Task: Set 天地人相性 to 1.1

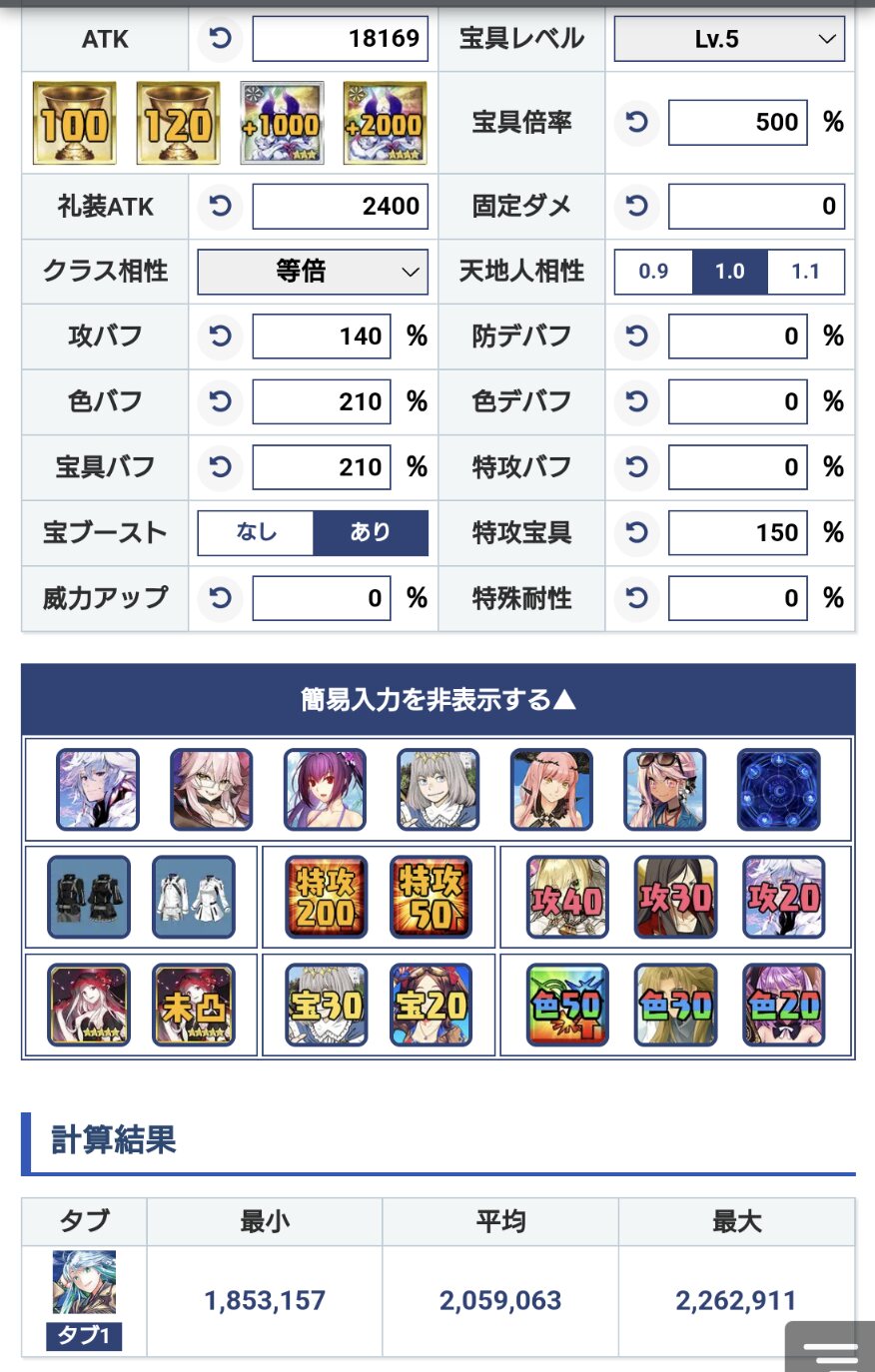Action: pyautogui.click(x=806, y=272)
